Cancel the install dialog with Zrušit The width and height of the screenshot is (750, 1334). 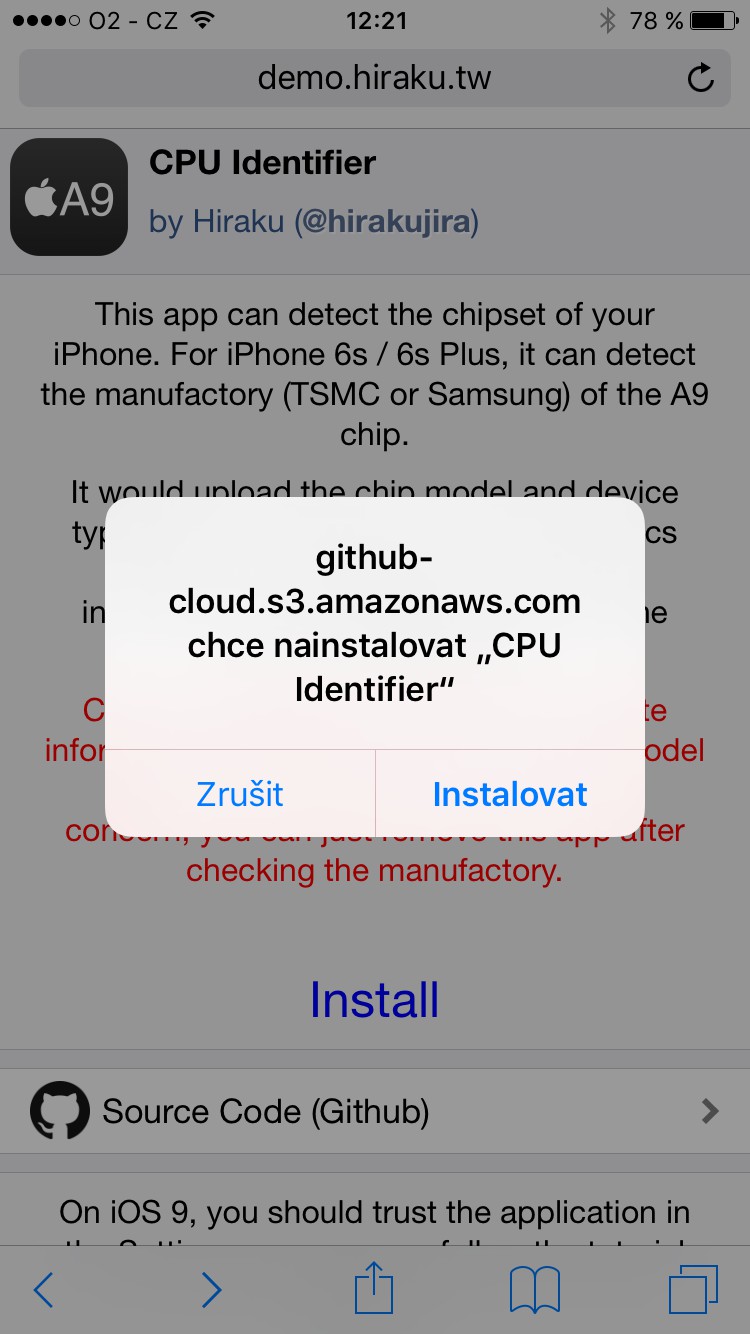(x=240, y=794)
